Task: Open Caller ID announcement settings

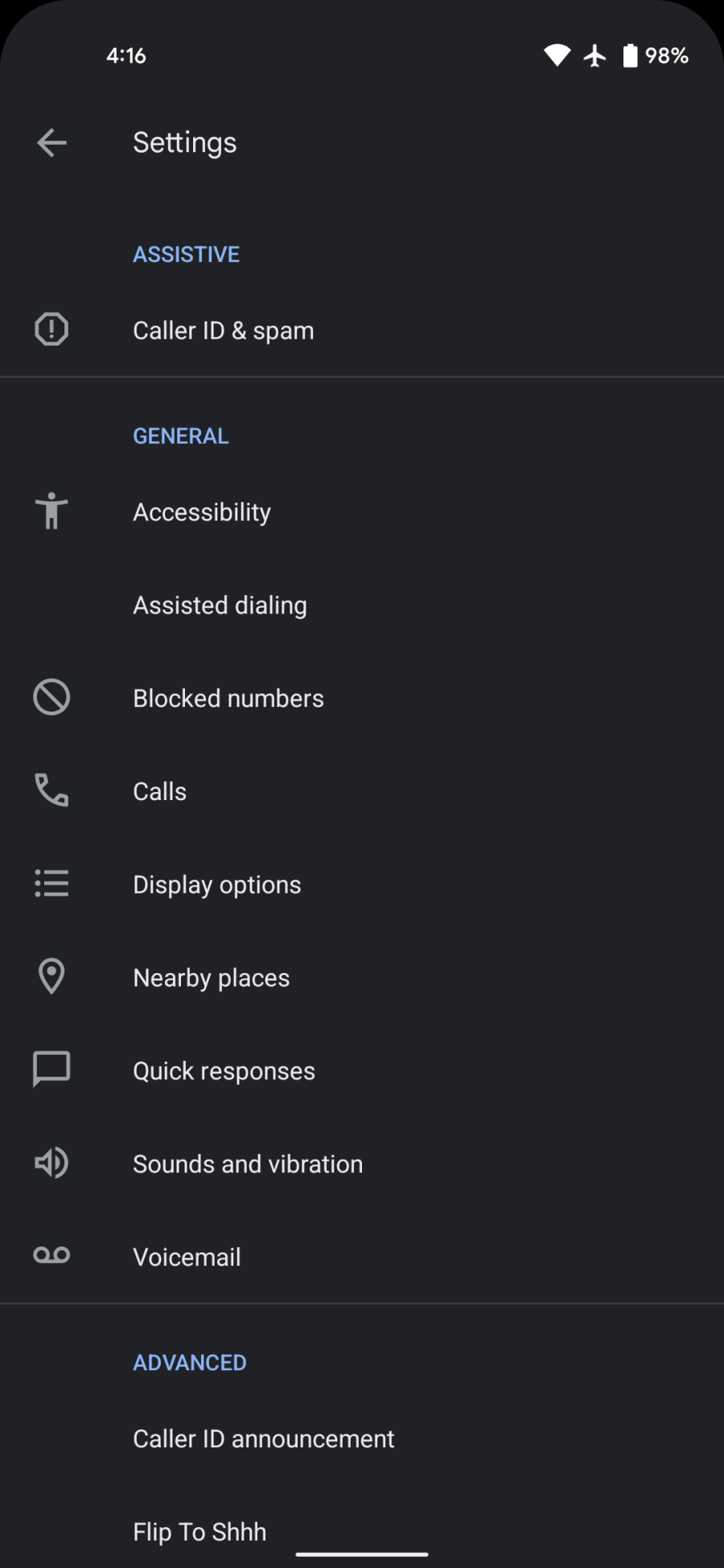Action: [263, 1439]
